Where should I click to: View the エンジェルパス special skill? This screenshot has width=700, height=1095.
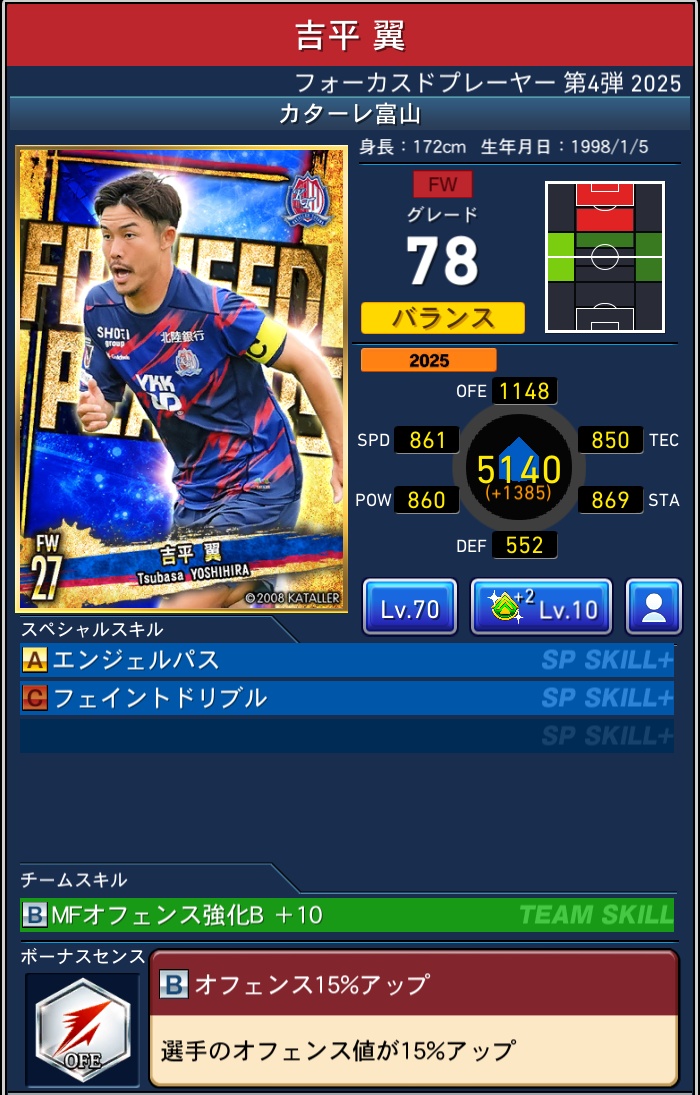(x=346, y=660)
